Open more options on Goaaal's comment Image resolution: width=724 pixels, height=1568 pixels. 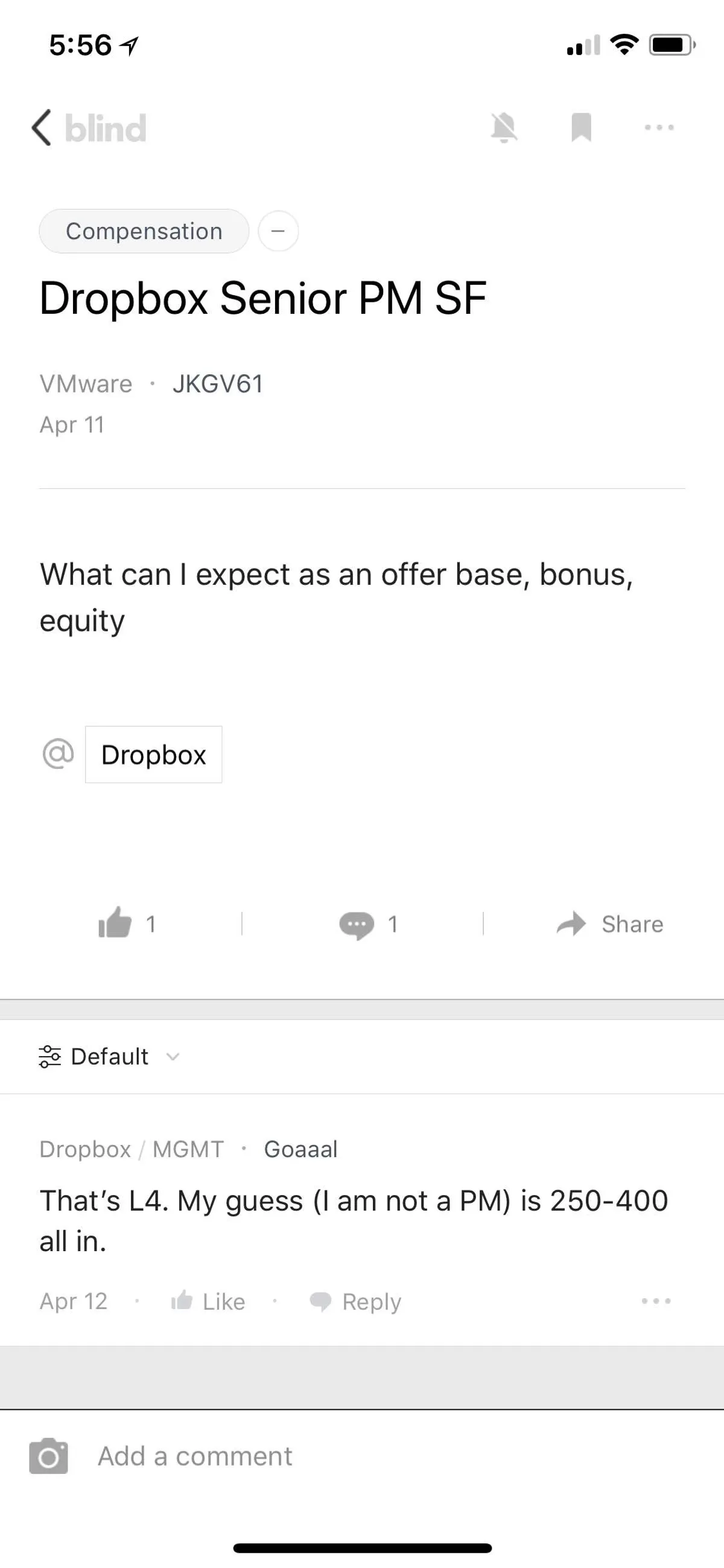[656, 1301]
